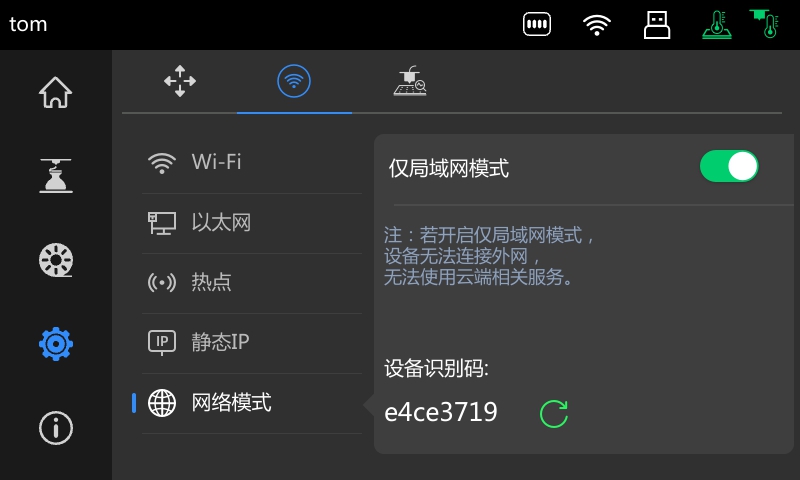Select 网络模式 menu item
Image resolution: width=800 pixels, height=480 pixels.
(250, 403)
